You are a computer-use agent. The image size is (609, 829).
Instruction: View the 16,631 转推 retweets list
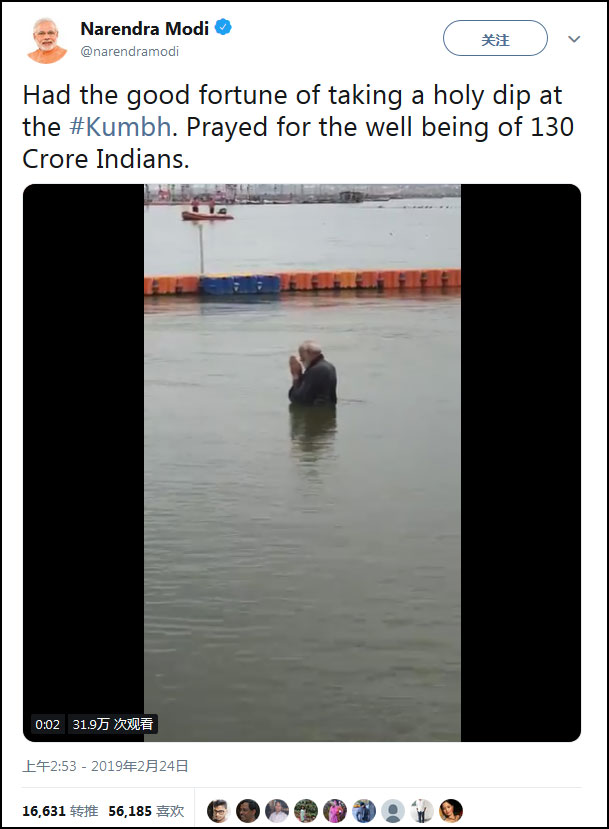pos(60,811)
